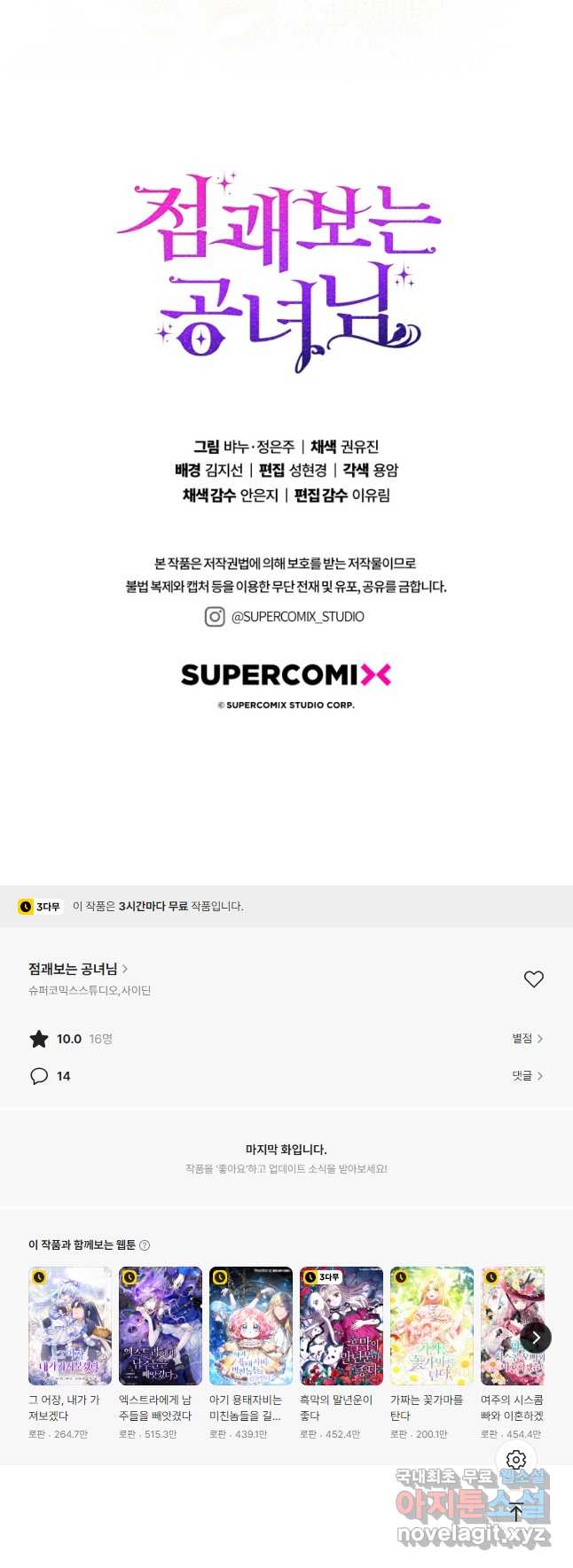Open the viewer settings gear

click(x=516, y=1460)
